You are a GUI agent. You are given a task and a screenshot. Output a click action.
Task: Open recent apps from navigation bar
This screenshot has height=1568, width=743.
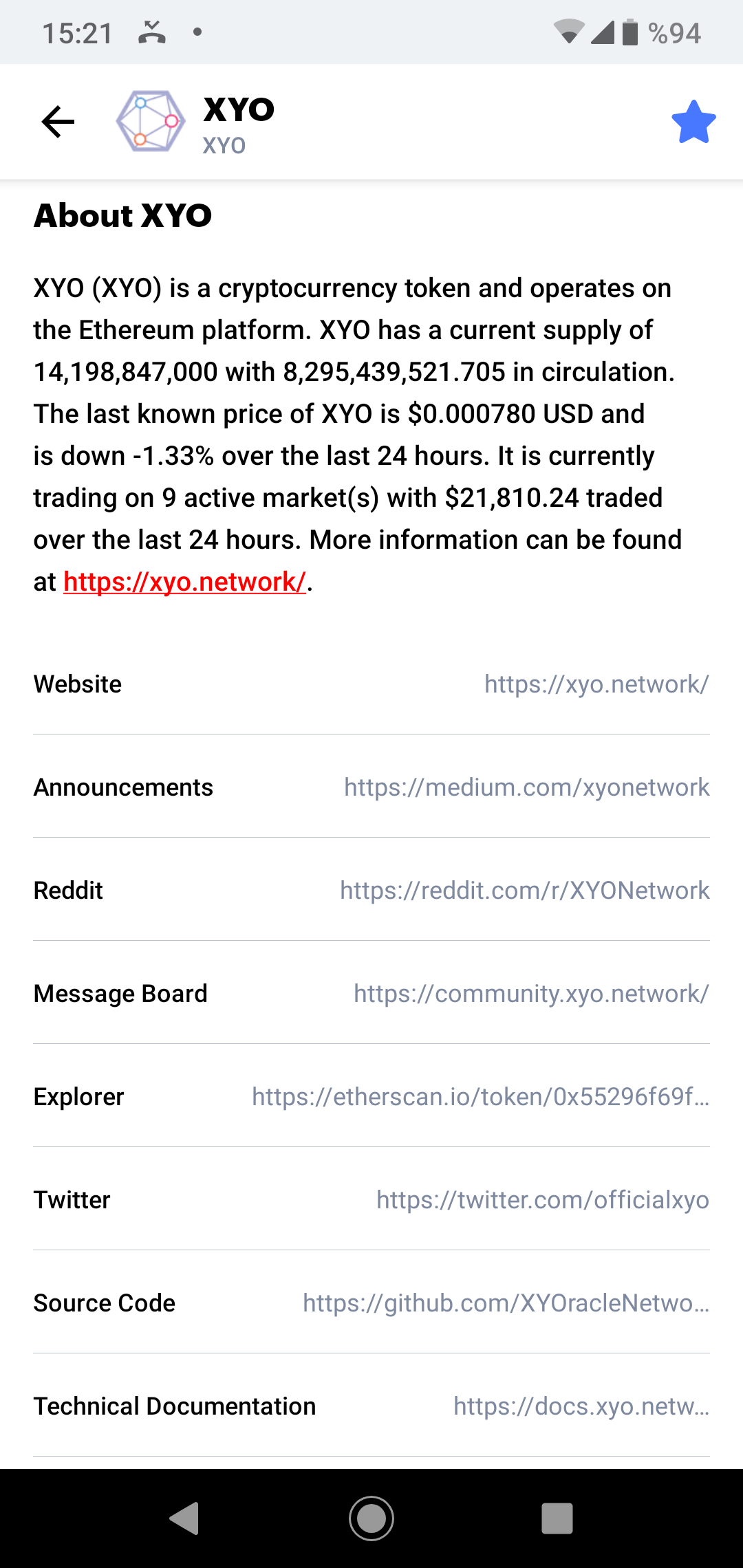click(x=557, y=1518)
